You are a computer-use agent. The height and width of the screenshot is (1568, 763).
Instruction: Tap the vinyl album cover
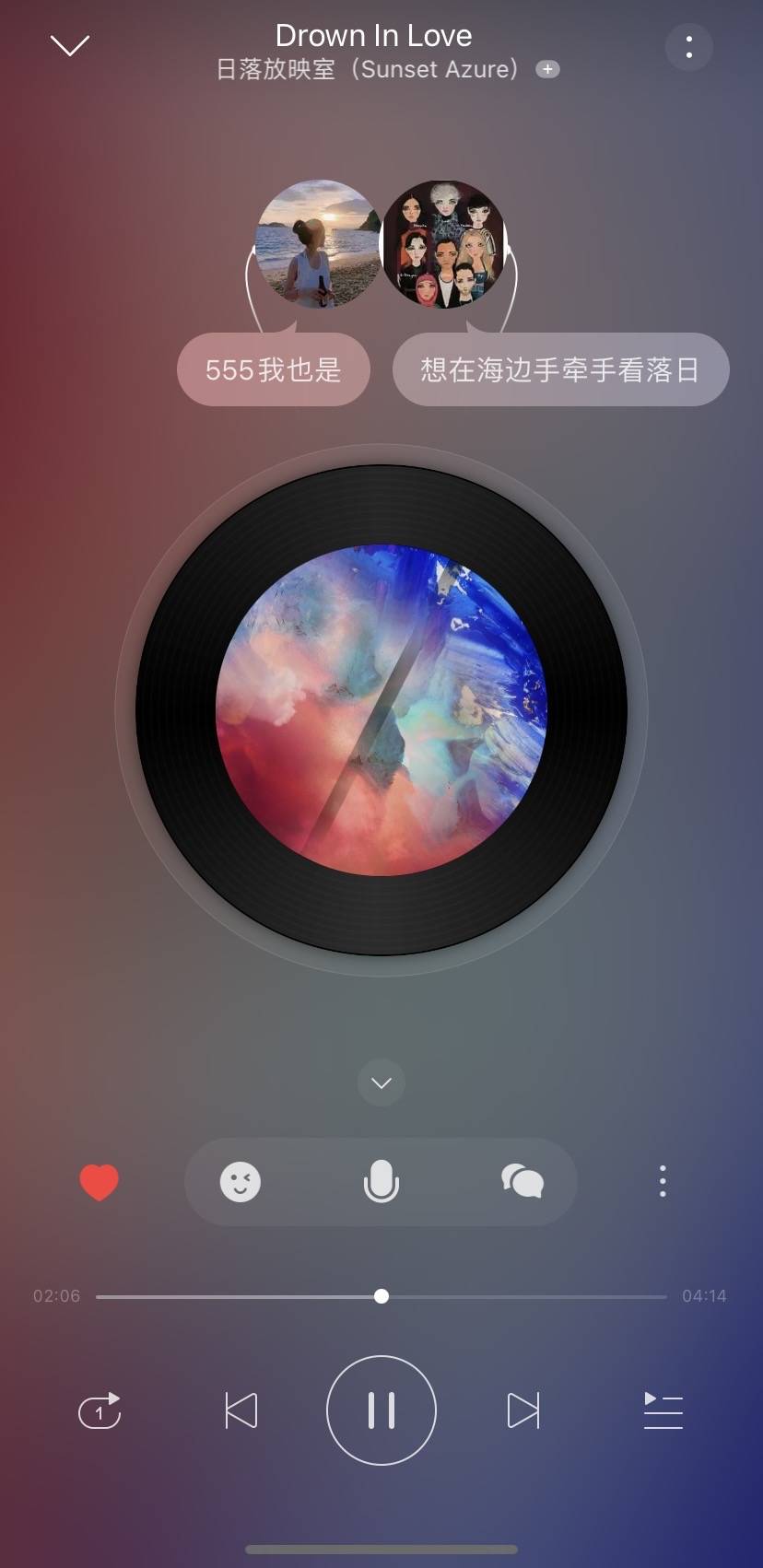pyautogui.click(x=381, y=710)
